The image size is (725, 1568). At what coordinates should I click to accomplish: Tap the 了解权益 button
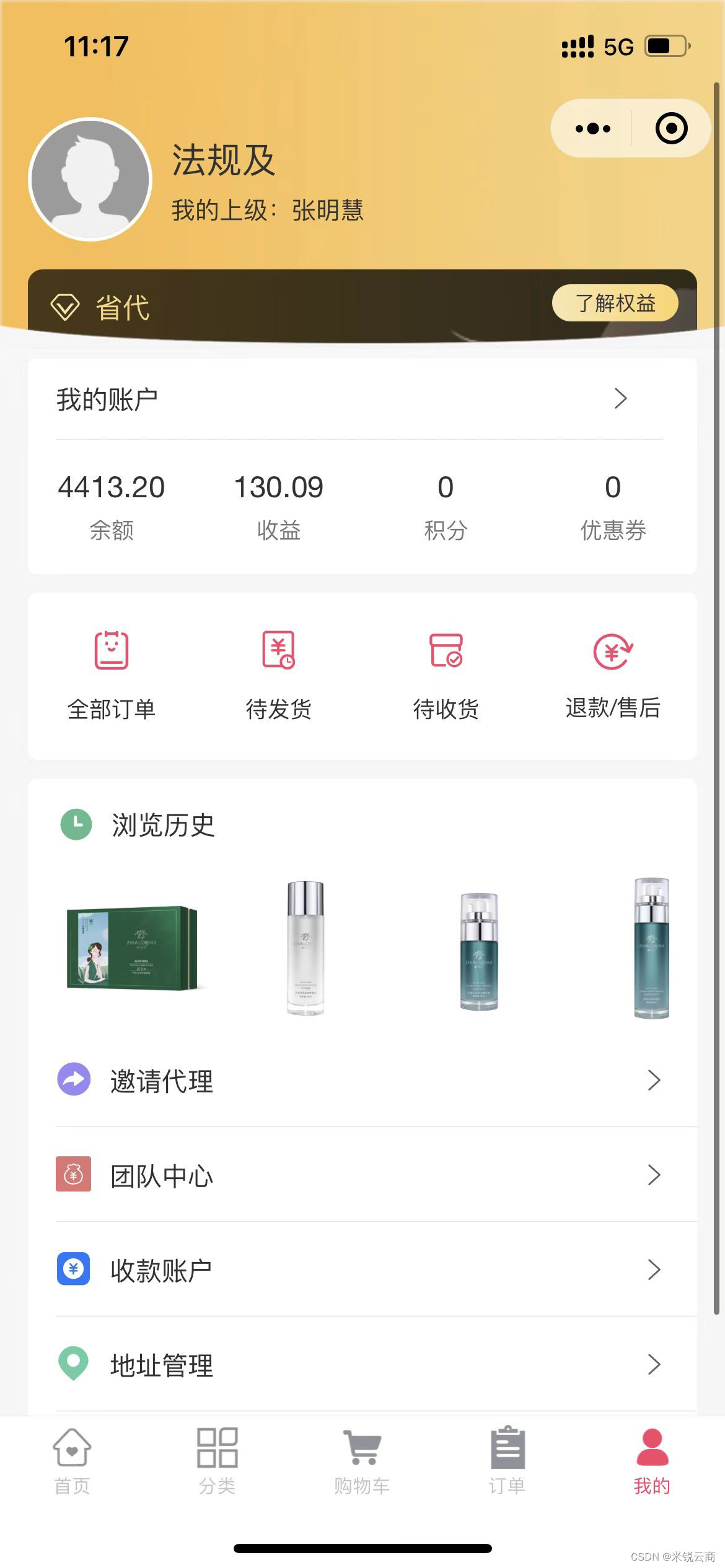[615, 303]
